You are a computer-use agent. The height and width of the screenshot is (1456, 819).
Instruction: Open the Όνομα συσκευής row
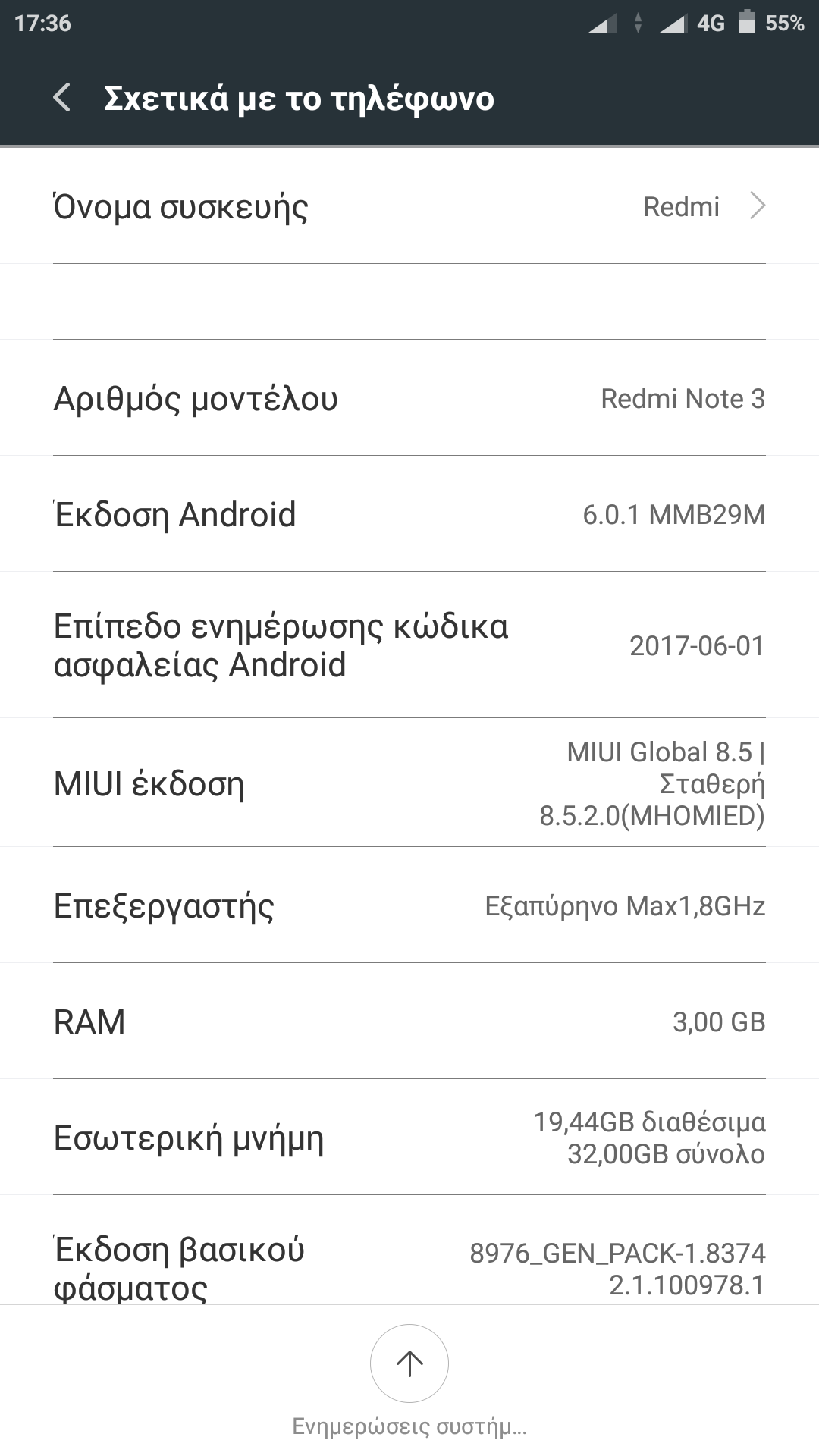tap(409, 206)
